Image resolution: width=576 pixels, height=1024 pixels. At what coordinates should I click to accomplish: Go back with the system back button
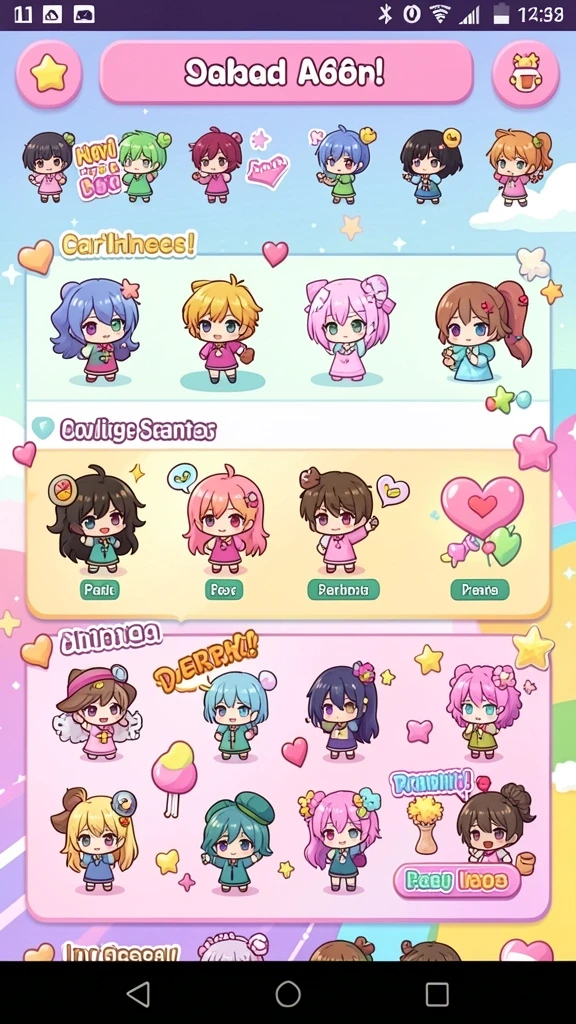click(x=138, y=994)
